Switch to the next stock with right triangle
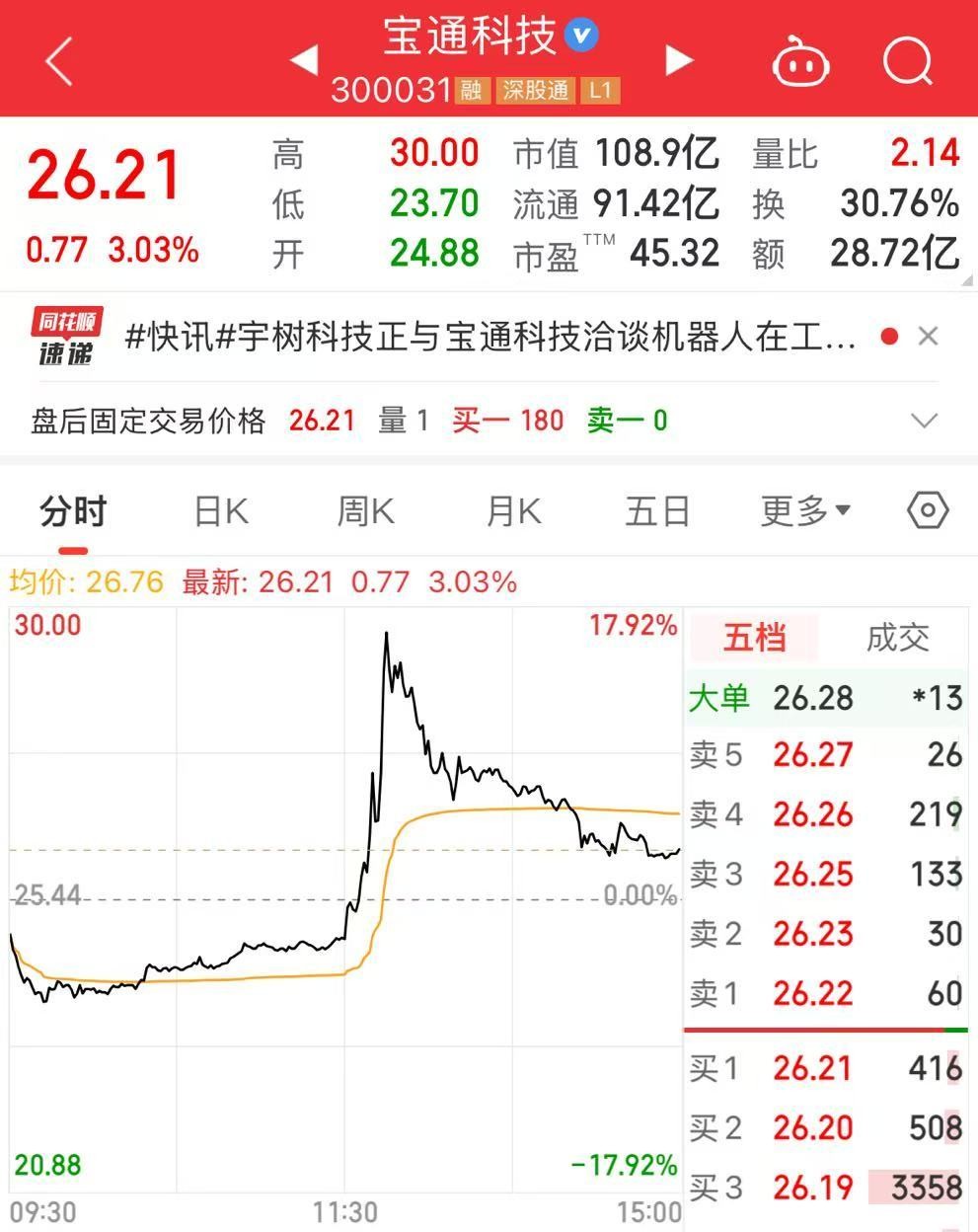This screenshot has height=1232, width=978. tap(679, 60)
